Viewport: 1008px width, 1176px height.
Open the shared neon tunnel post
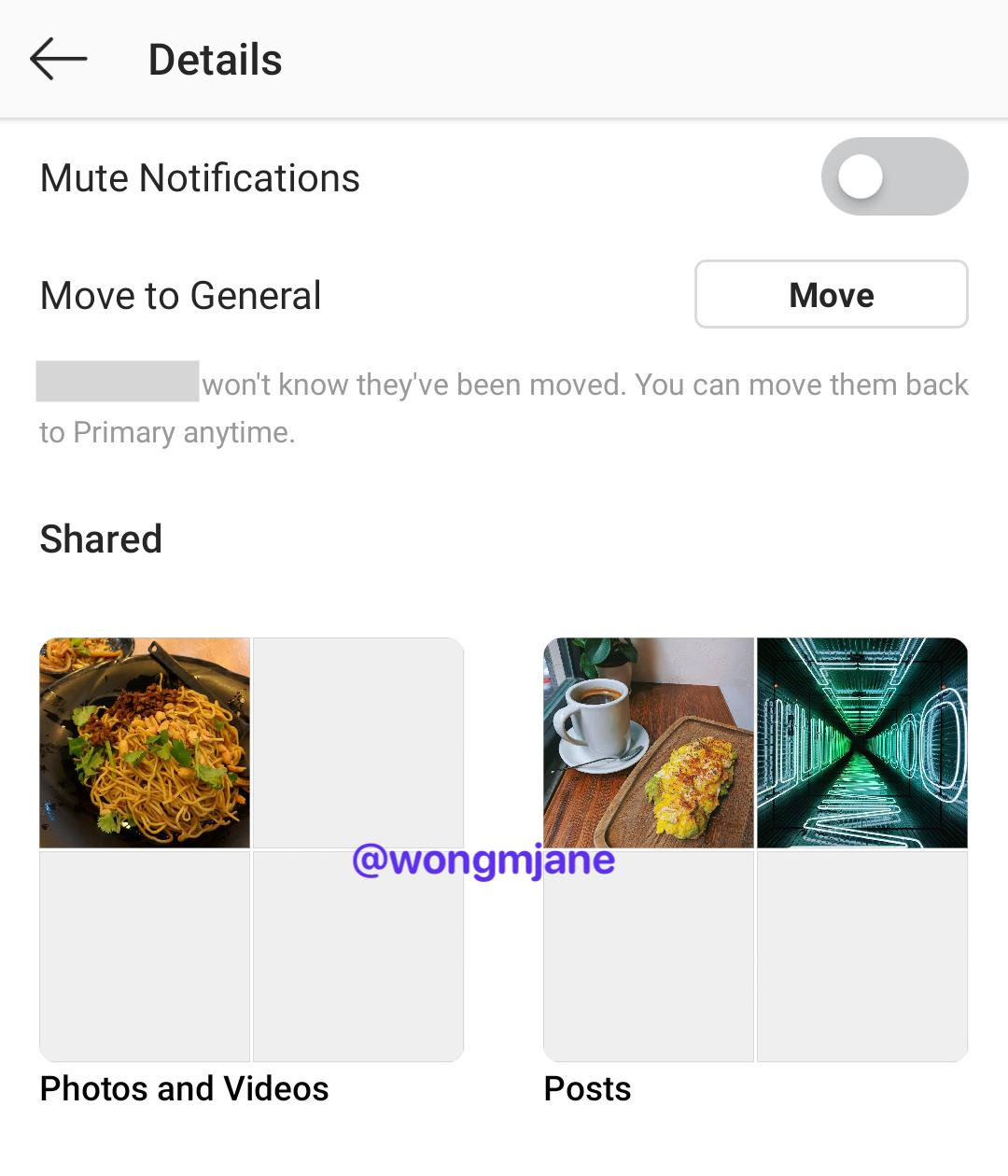(861, 743)
